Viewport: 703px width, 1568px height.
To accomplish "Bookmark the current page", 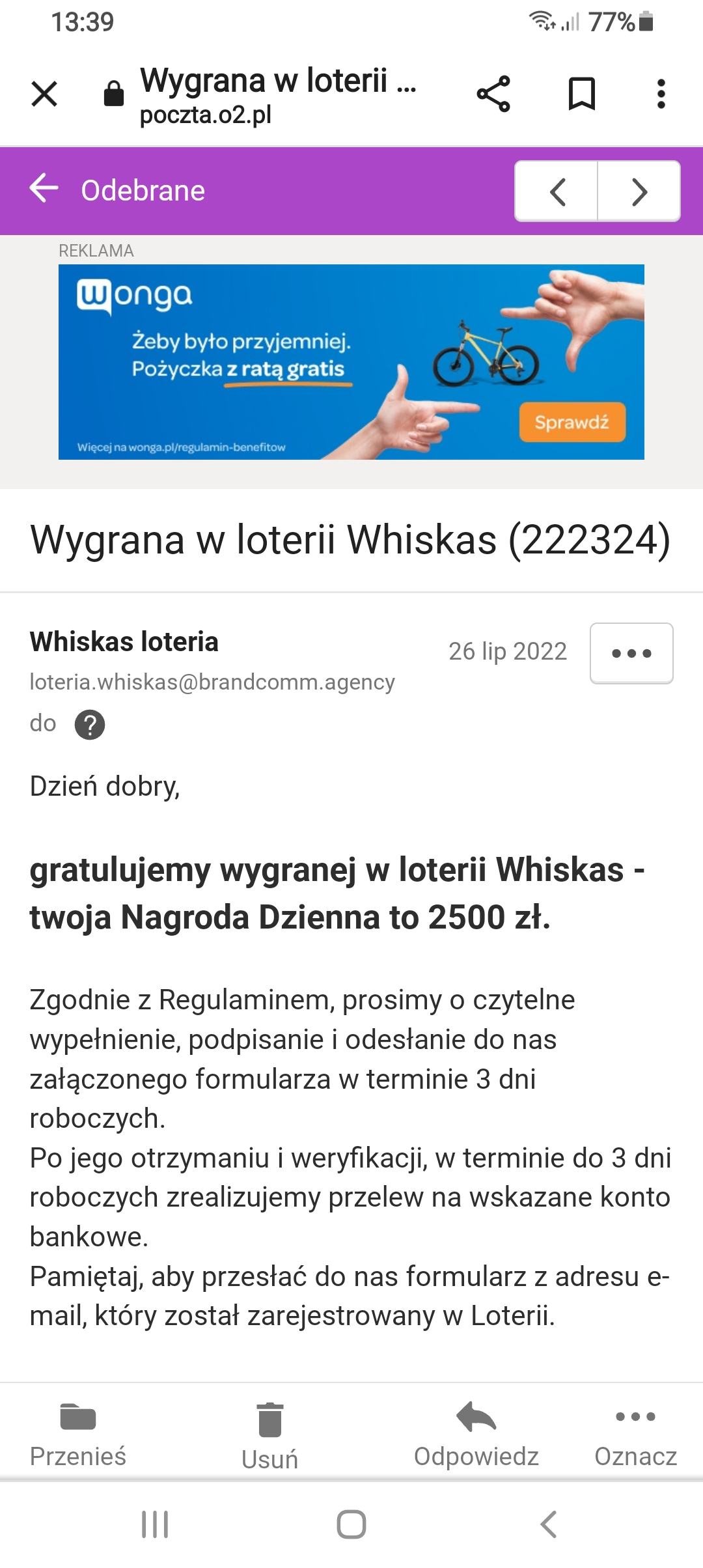I will (581, 94).
